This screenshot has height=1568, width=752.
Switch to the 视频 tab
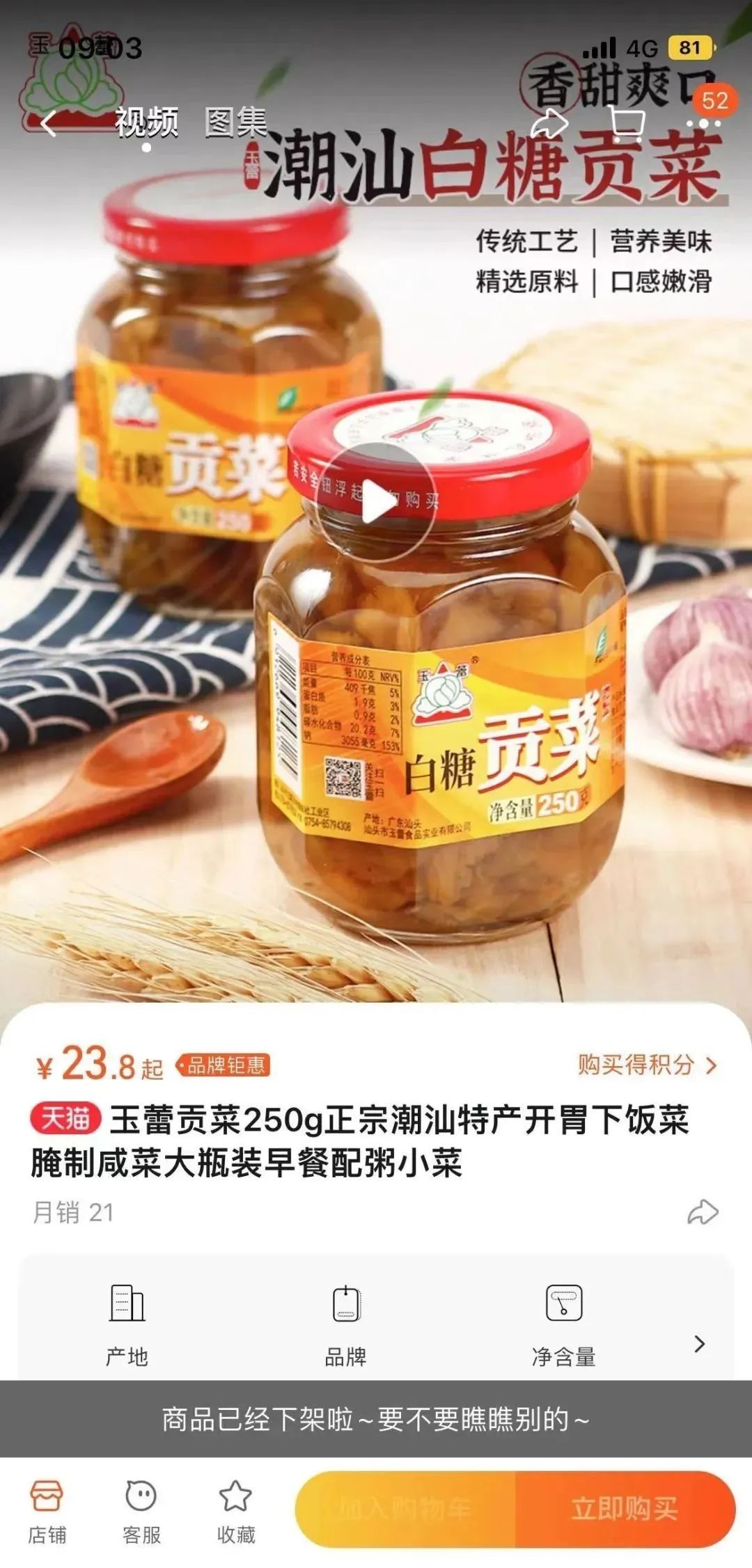146,123
